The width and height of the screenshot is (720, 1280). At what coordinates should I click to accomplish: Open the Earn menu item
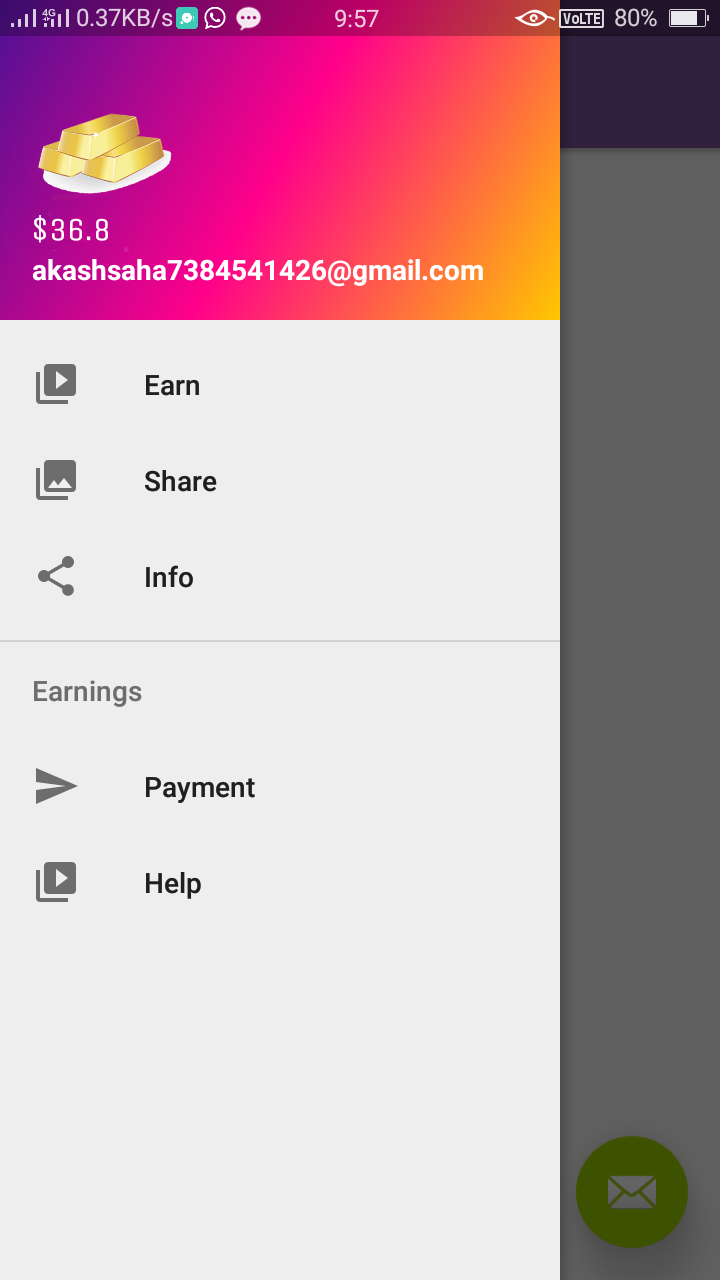coord(172,385)
